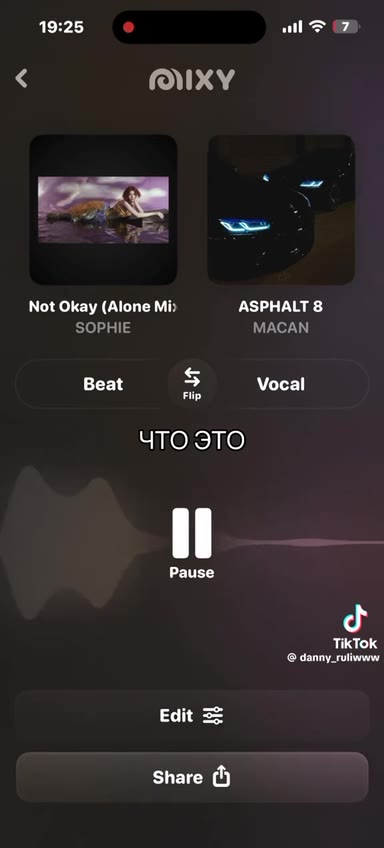Share the mashup
The image size is (384, 848).
click(x=192, y=778)
